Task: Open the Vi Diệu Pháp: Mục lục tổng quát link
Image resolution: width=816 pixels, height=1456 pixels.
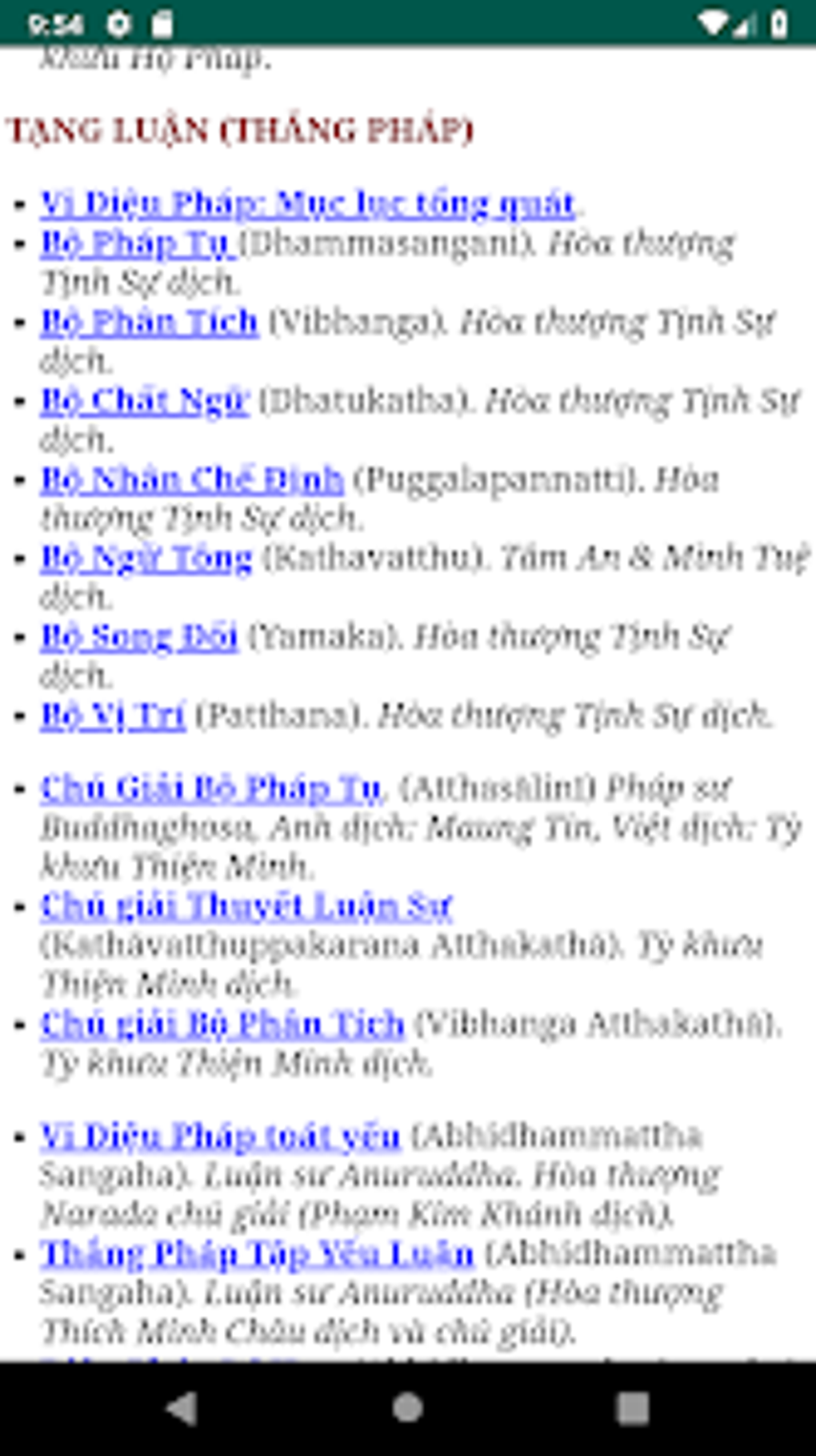Action: [307, 204]
